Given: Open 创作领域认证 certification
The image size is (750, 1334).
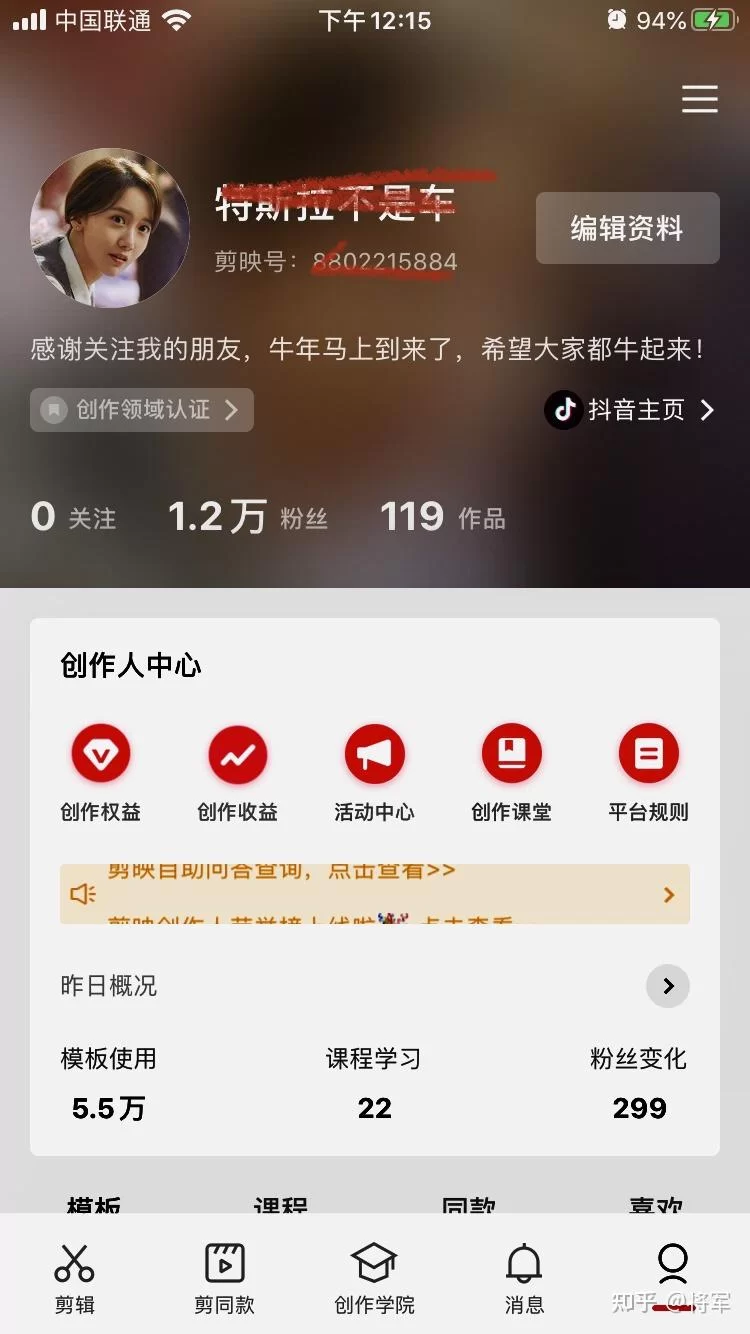Looking at the screenshot, I should (x=142, y=410).
